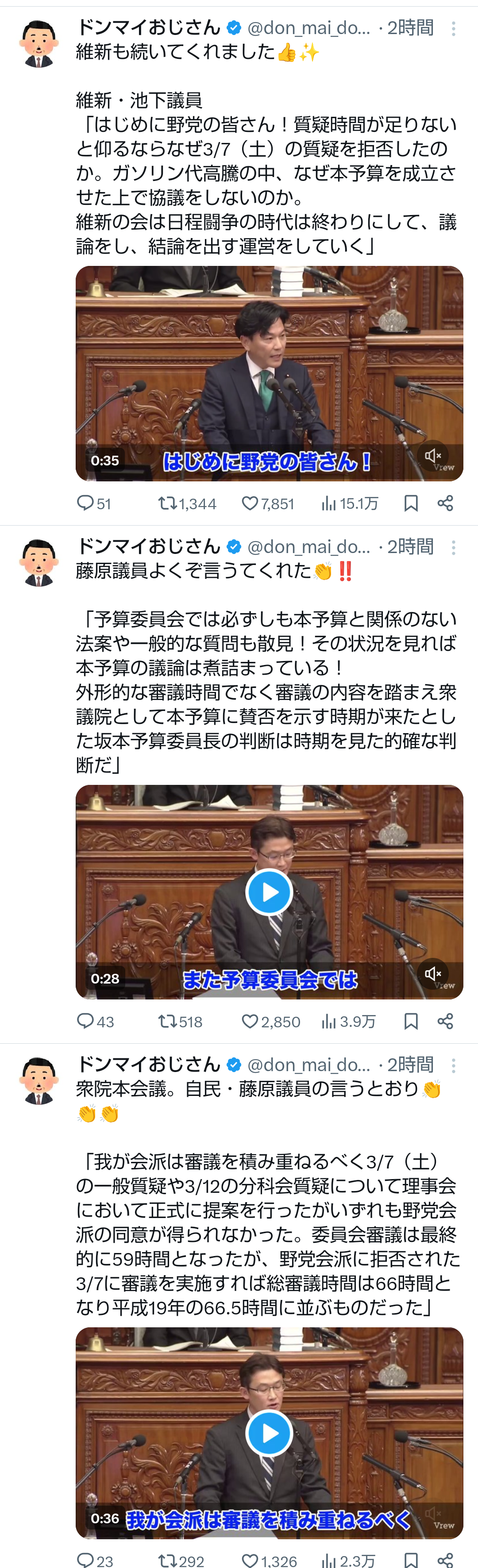Open overflow menu on the 衆院本会議 post
The height and width of the screenshot is (1568, 478).
[x=453, y=1066]
